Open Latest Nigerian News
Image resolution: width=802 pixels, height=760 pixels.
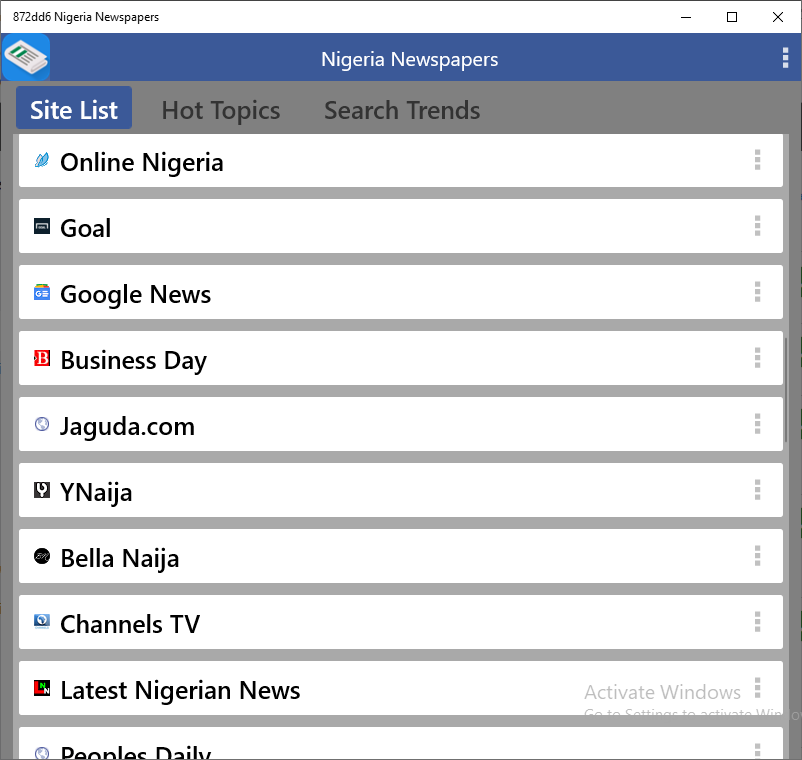point(180,690)
